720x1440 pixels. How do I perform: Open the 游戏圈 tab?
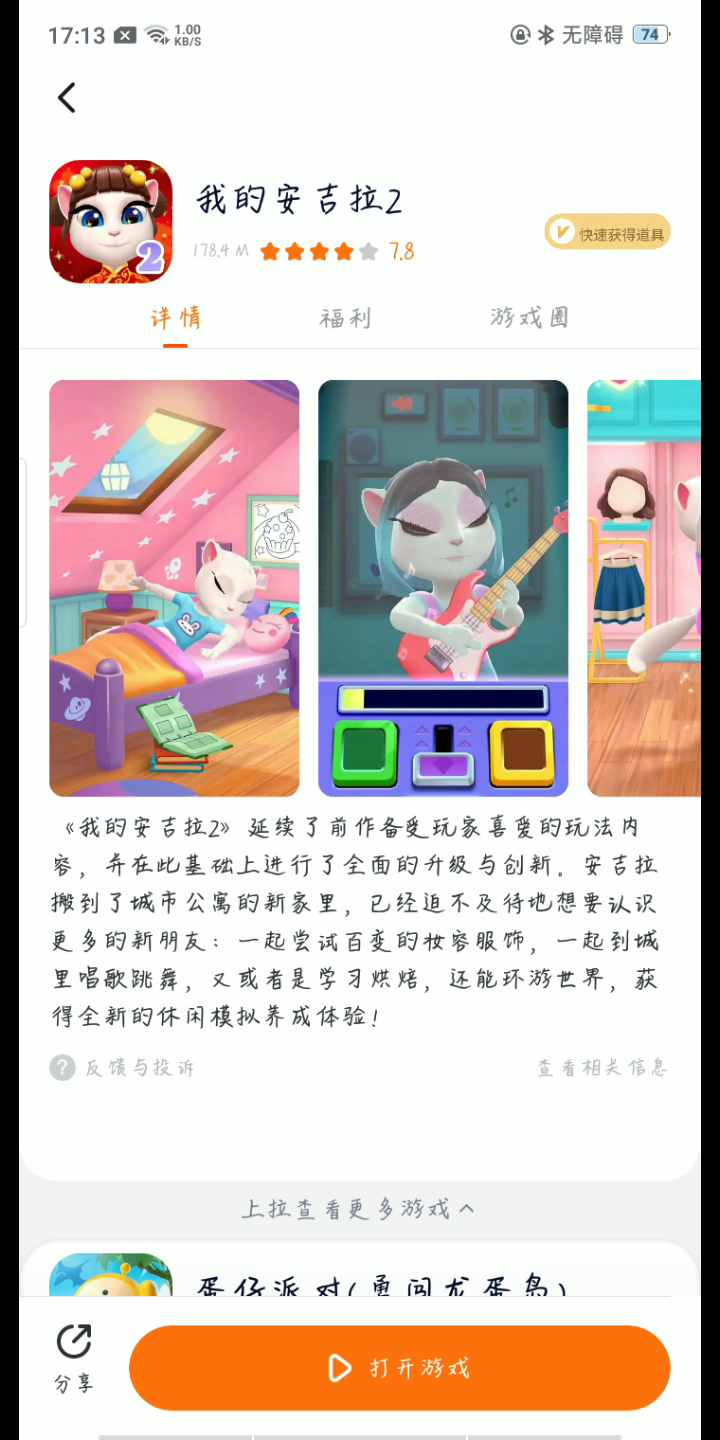(529, 318)
